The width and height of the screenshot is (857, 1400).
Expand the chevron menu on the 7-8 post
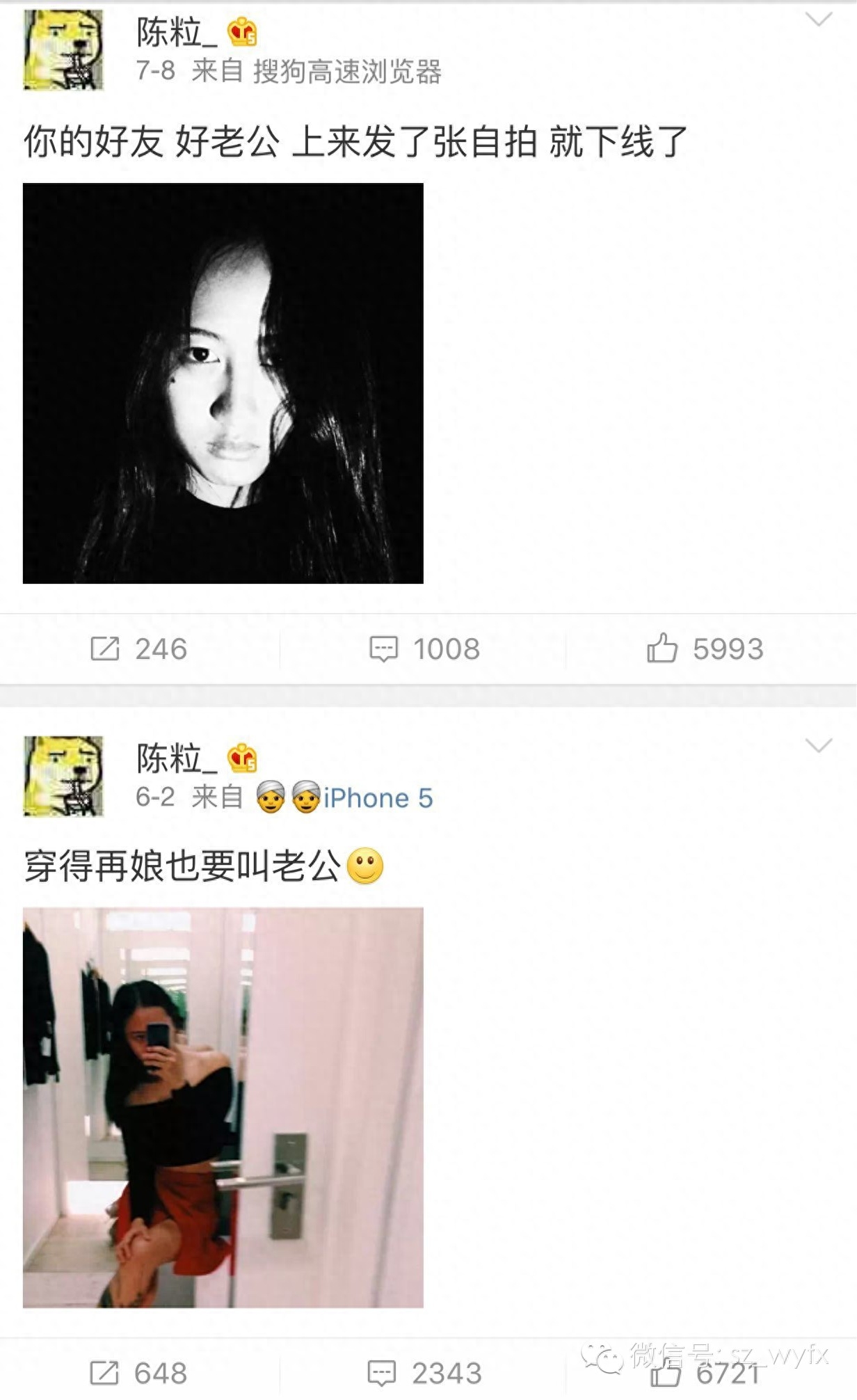pyautogui.click(x=818, y=19)
